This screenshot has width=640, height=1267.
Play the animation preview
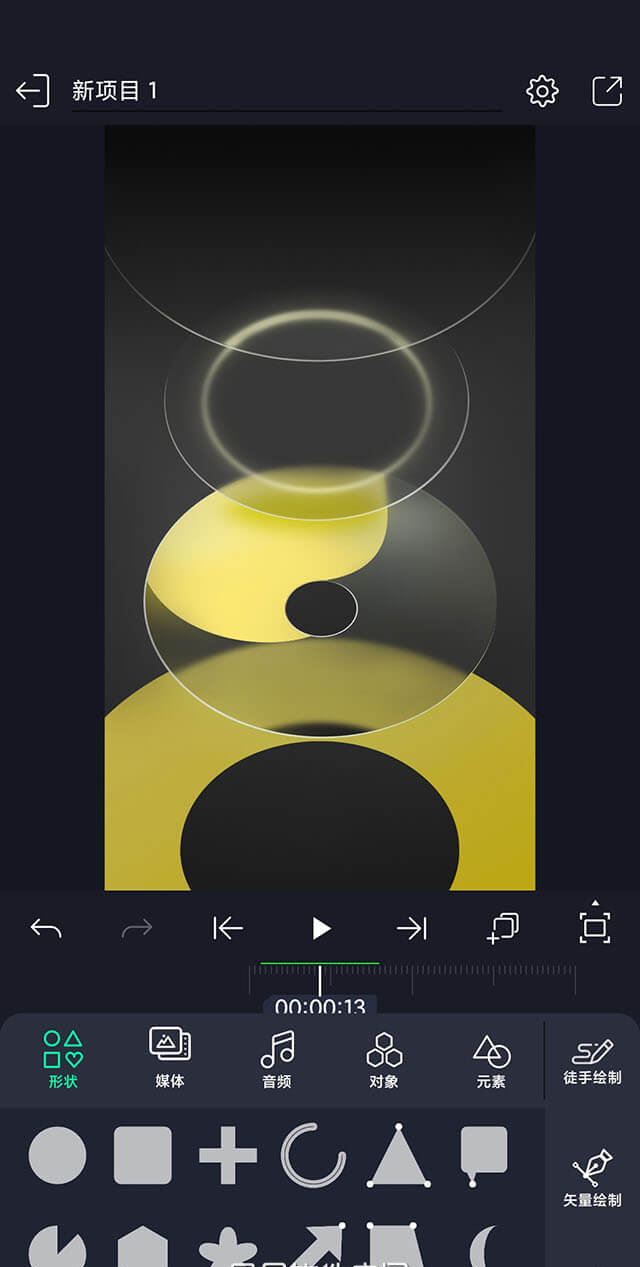click(x=320, y=928)
